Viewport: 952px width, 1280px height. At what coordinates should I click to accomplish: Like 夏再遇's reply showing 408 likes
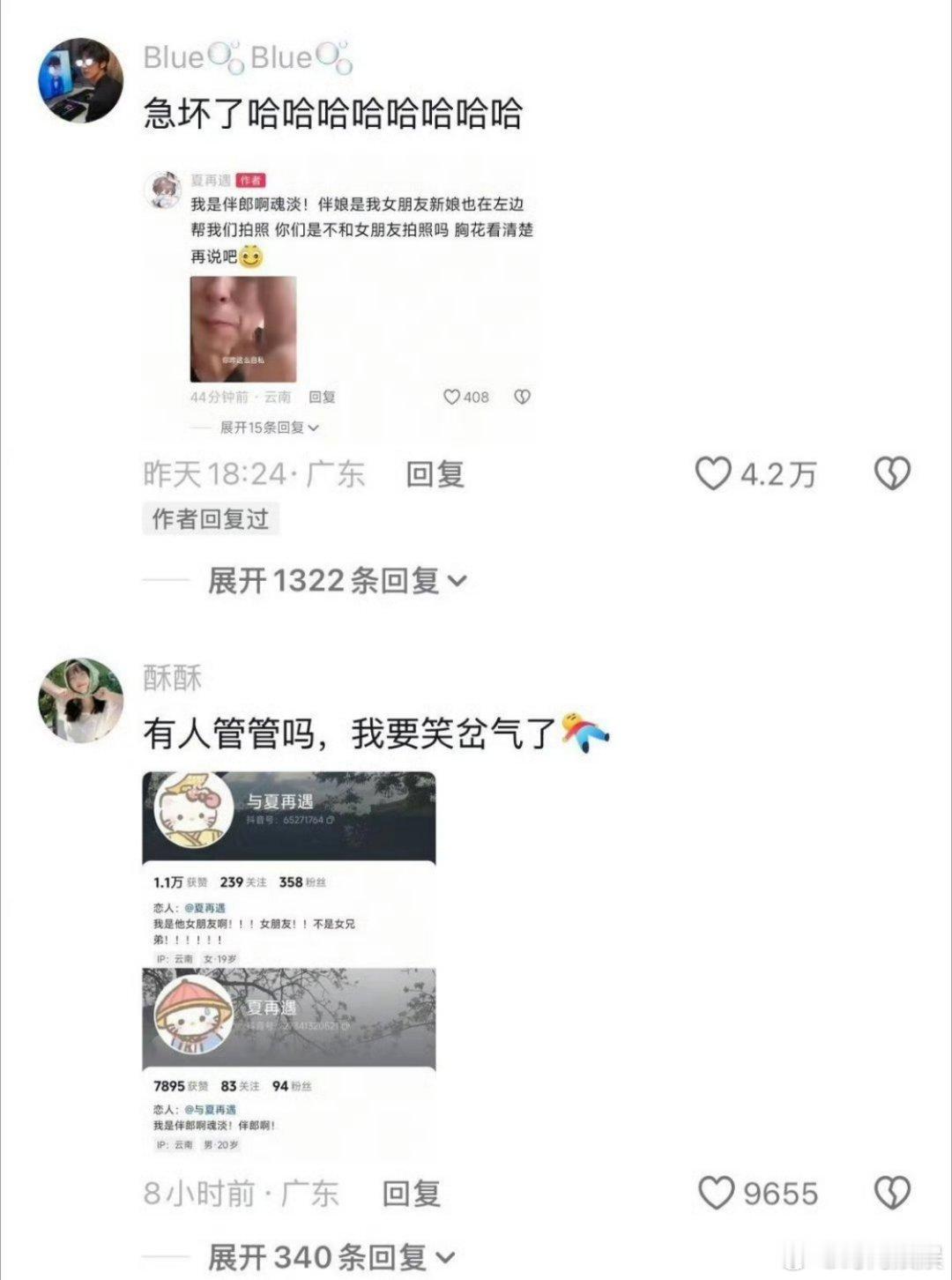[451, 397]
